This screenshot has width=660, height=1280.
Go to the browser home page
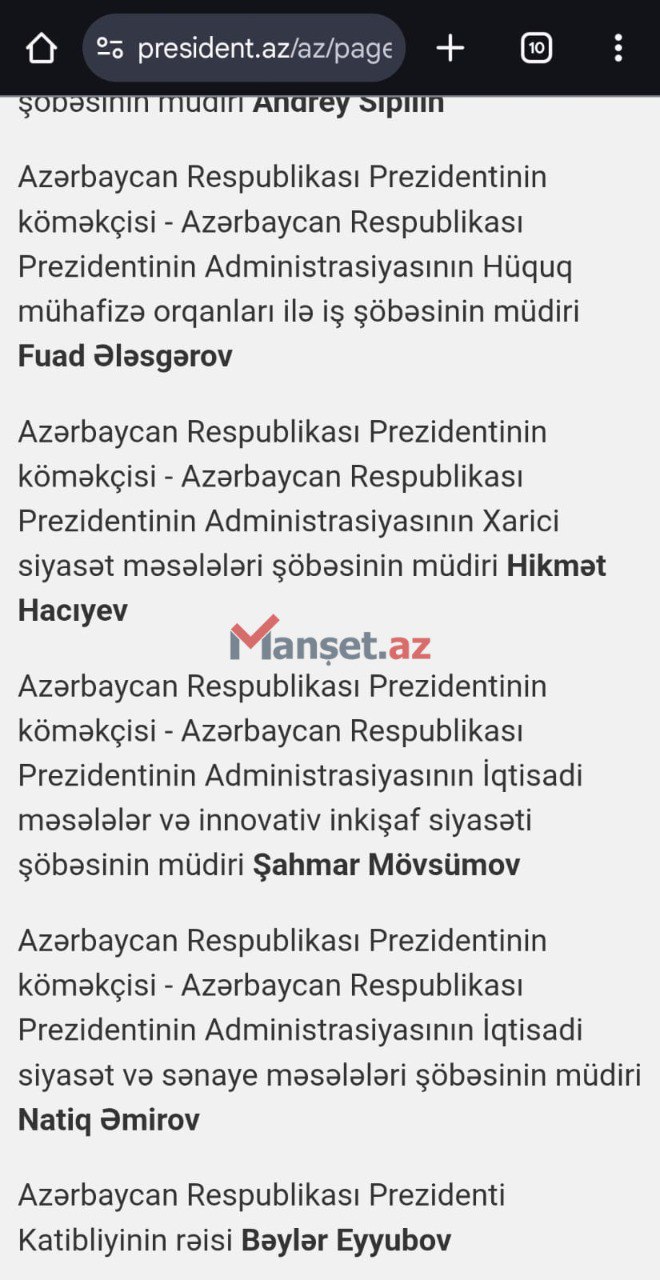click(x=41, y=48)
